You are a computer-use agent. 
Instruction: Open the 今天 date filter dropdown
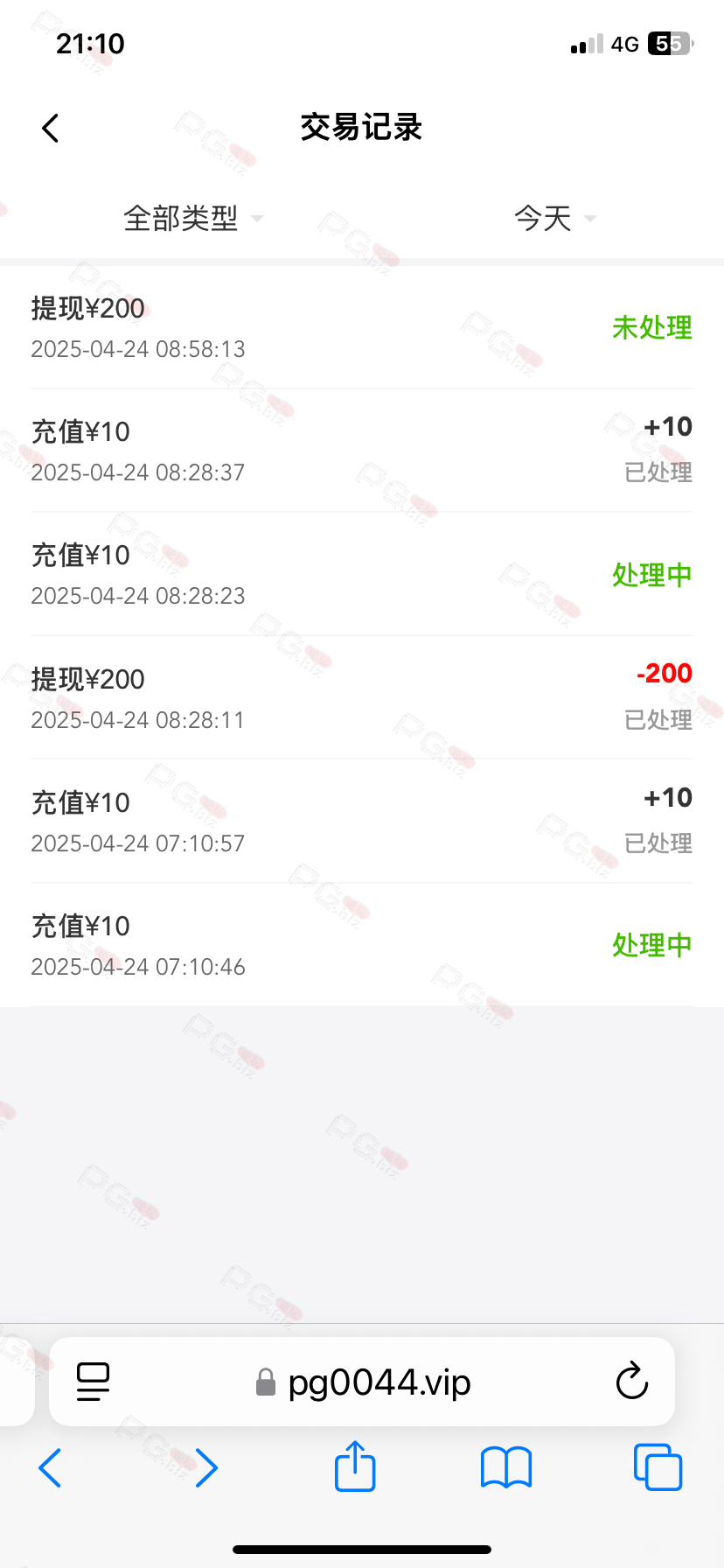[554, 218]
